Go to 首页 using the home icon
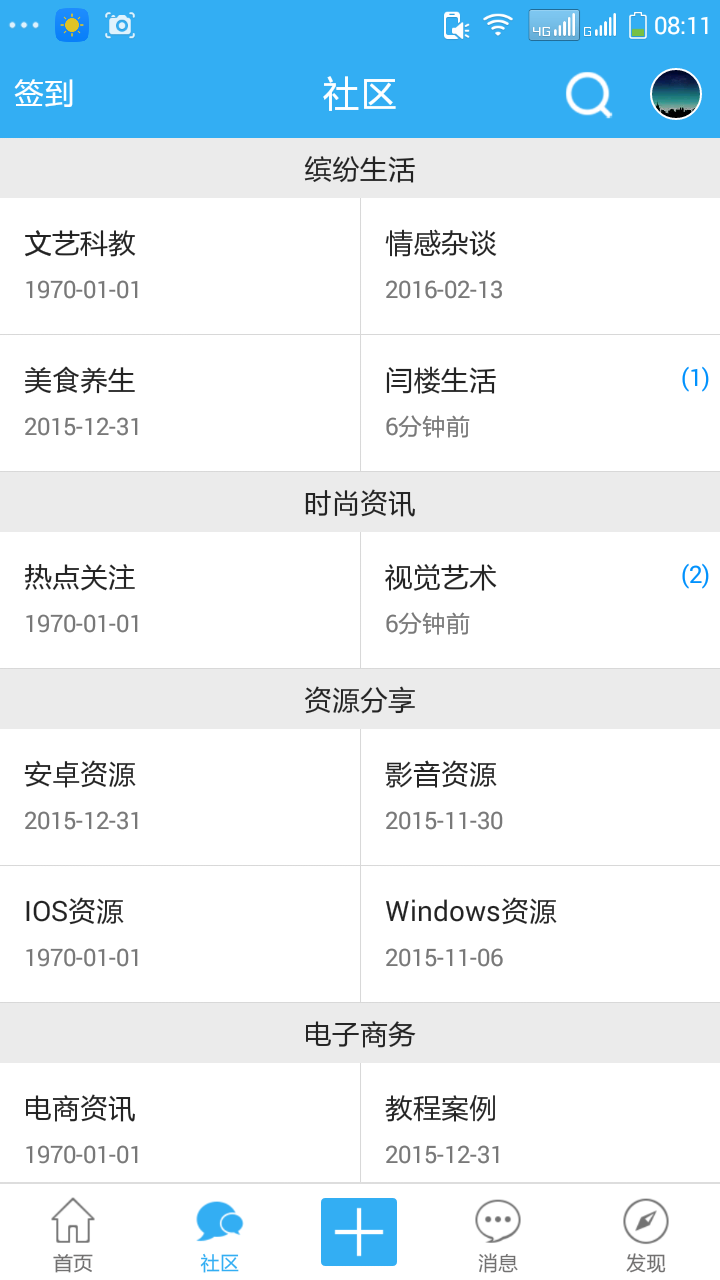The width and height of the screenshot is (720, 1280). pos(71,1232)
